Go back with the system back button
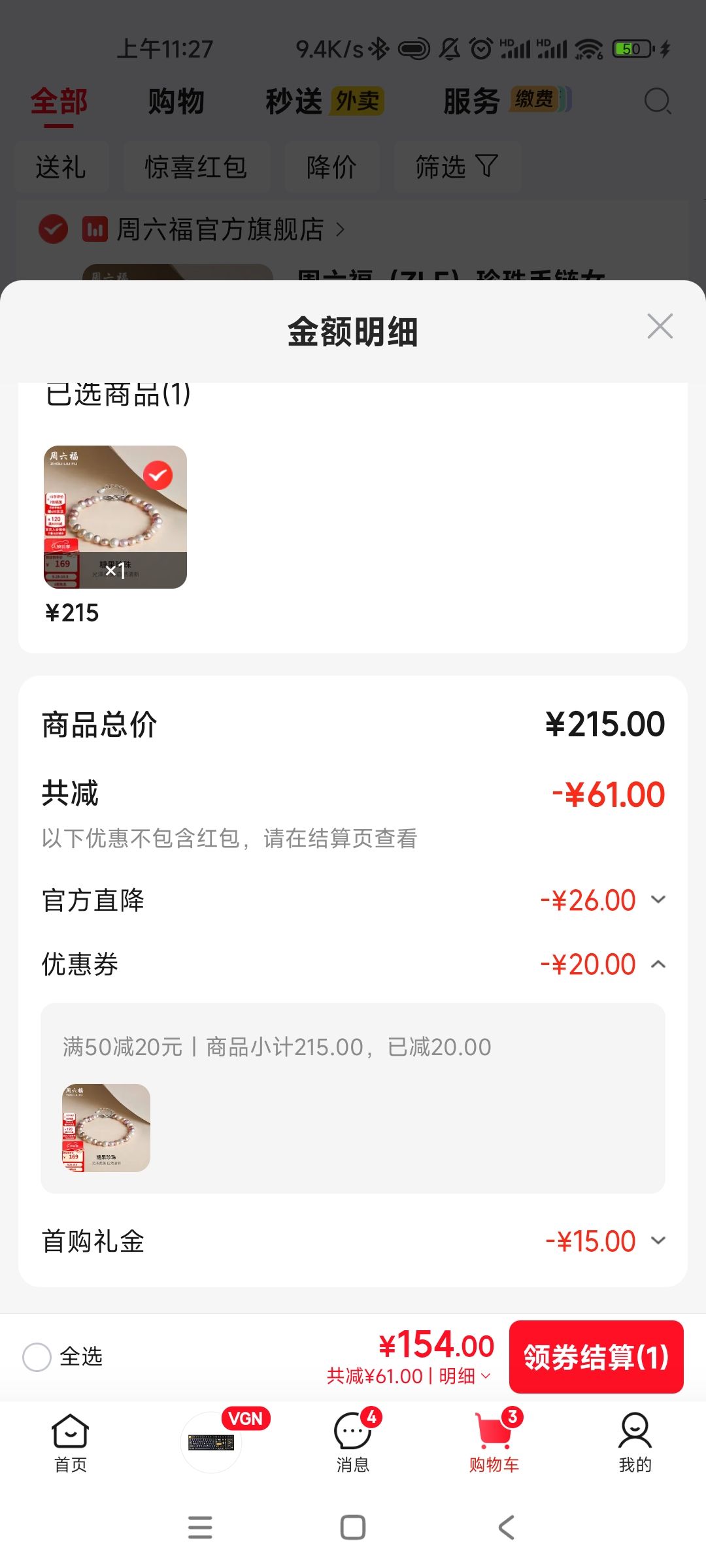 (506, 1527)
